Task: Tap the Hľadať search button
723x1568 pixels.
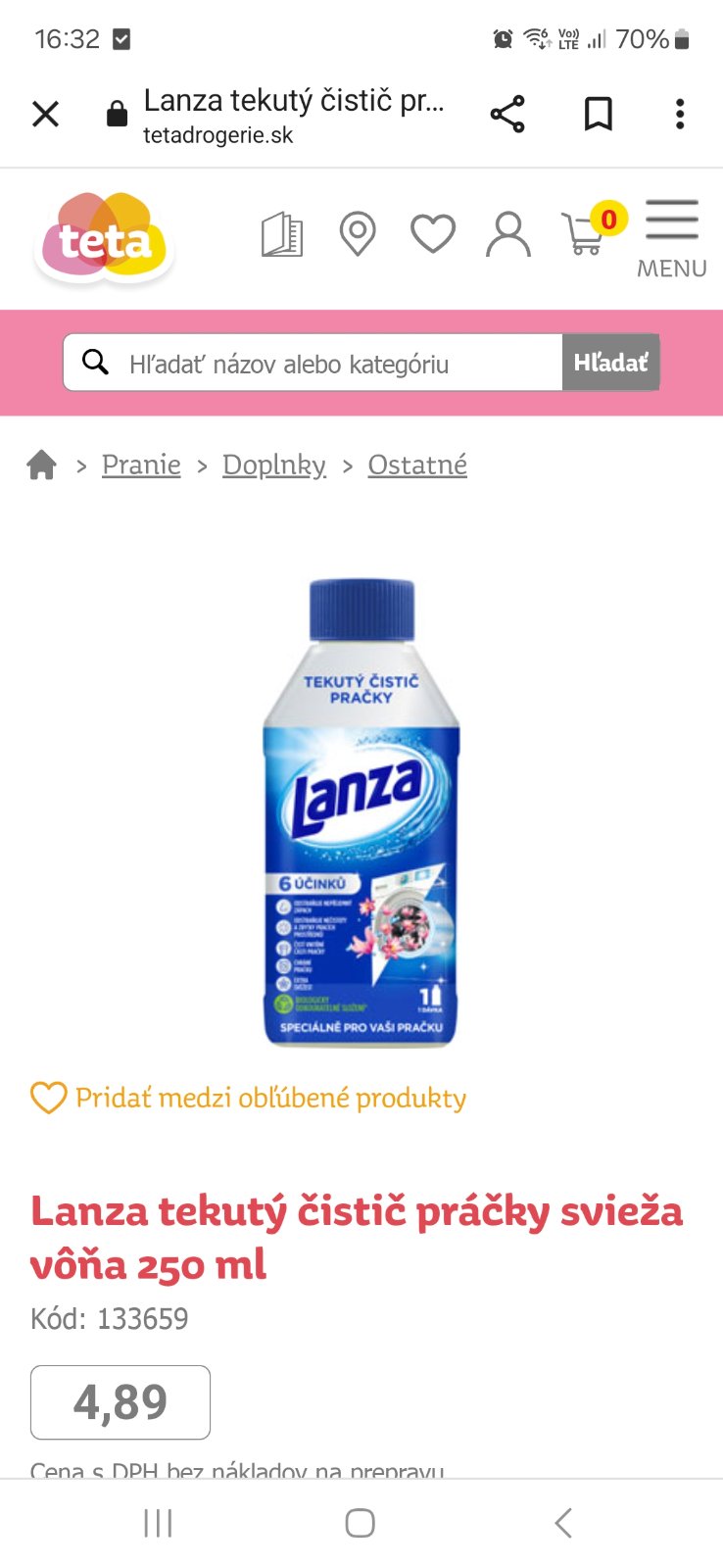Action: 610,363
